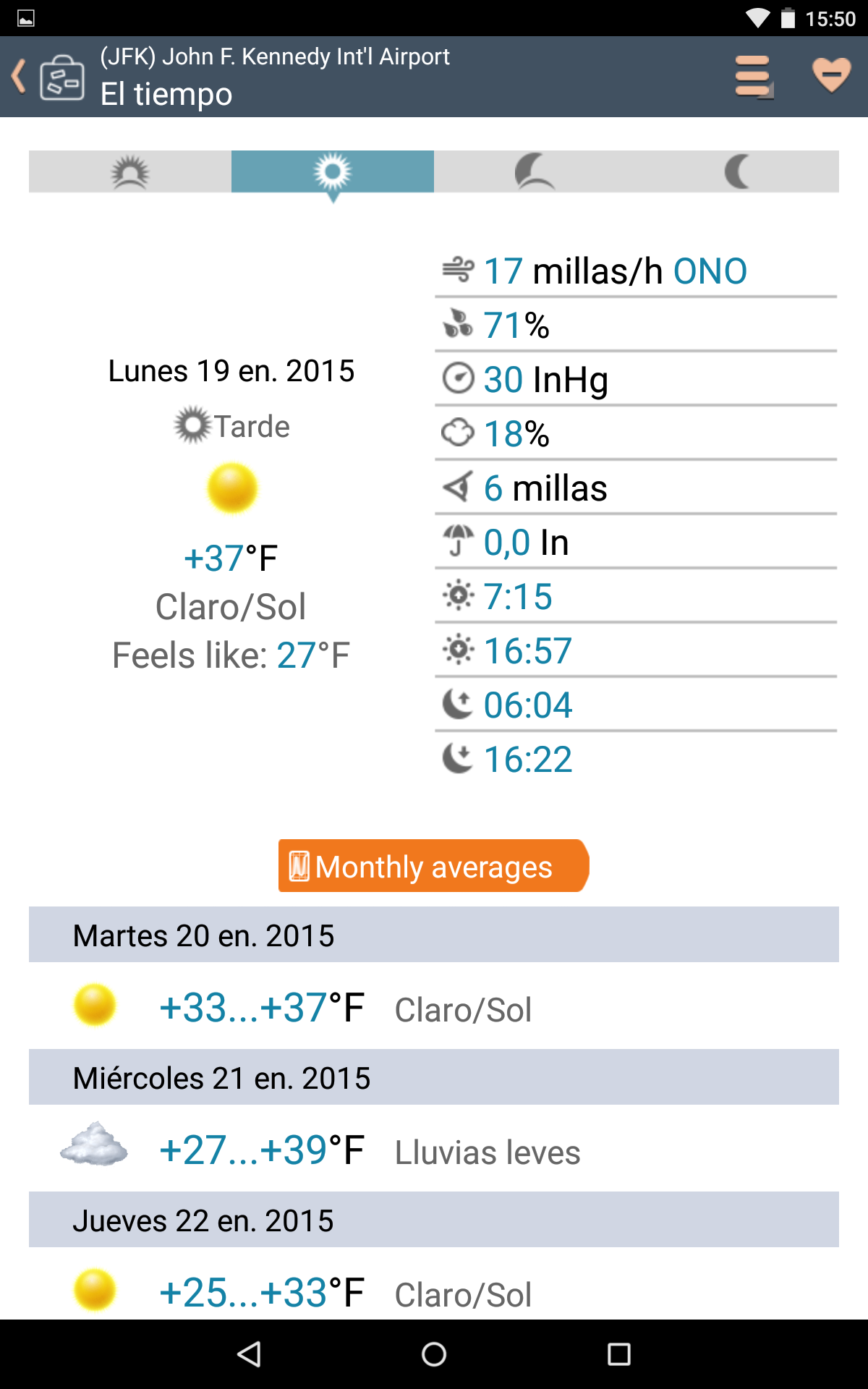The image size is (868, 1389).
Task: Switch to the night crescent tab
Action: [x=737, y=172]
